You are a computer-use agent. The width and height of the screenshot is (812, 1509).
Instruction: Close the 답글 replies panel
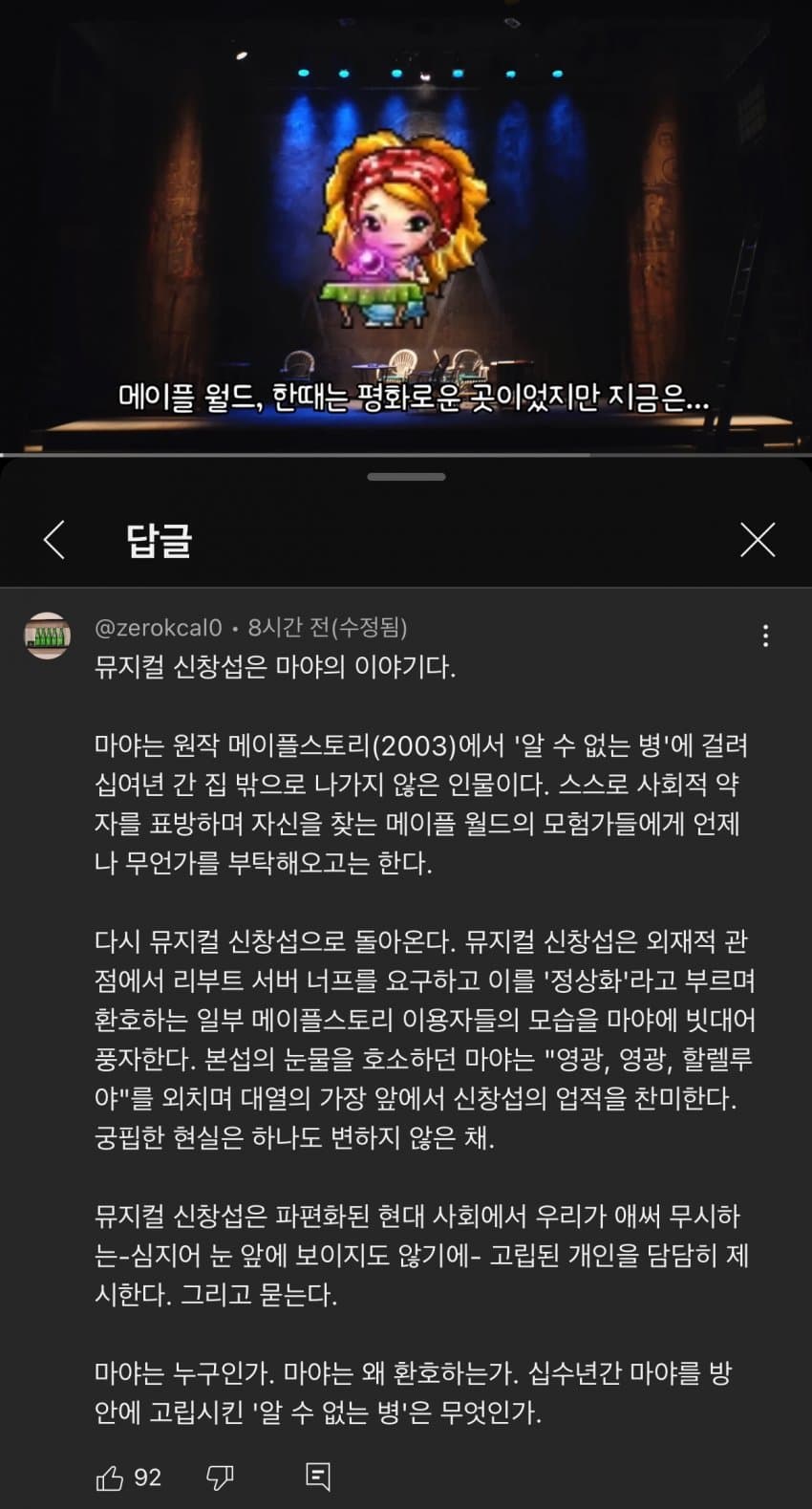(758, 540)
